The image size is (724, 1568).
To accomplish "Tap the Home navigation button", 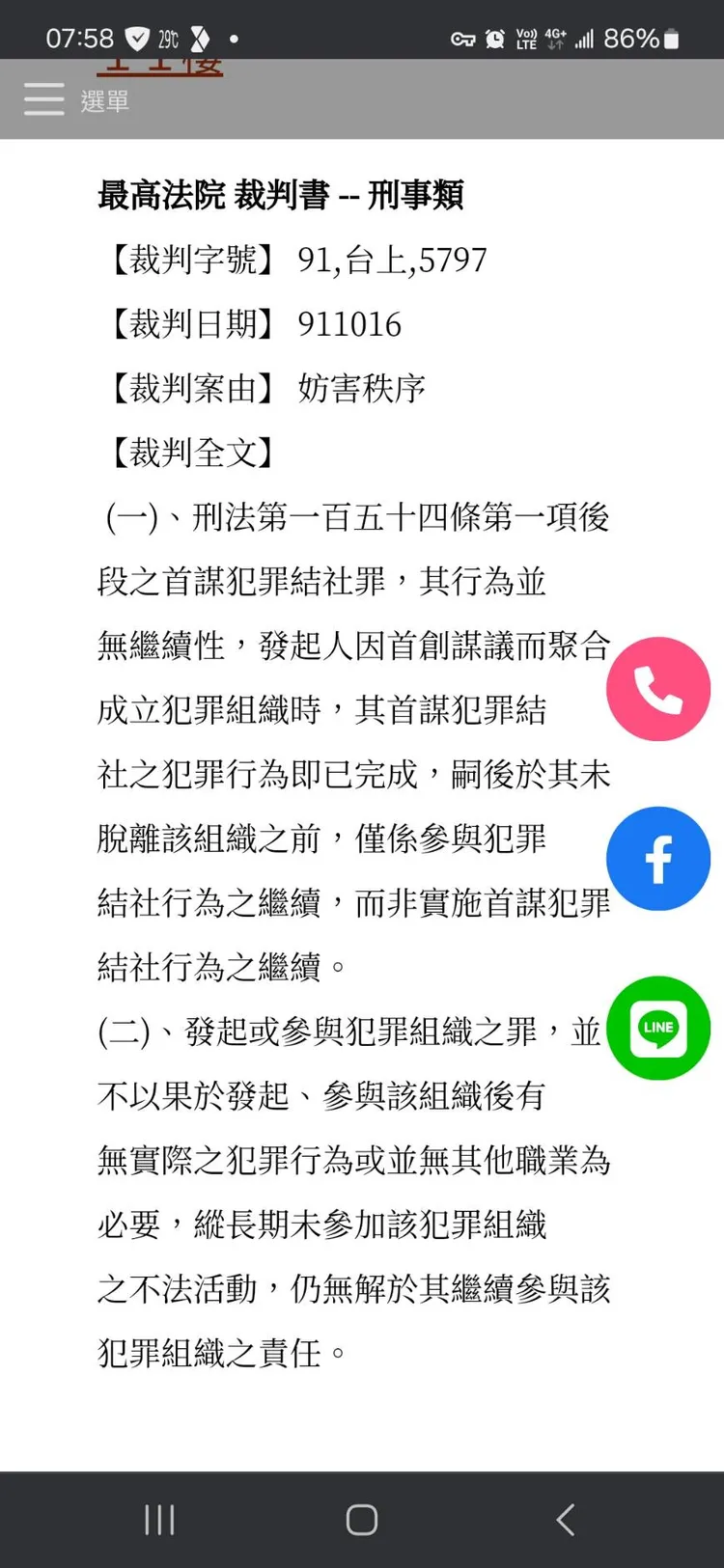I will click(x=360, y=1518).
